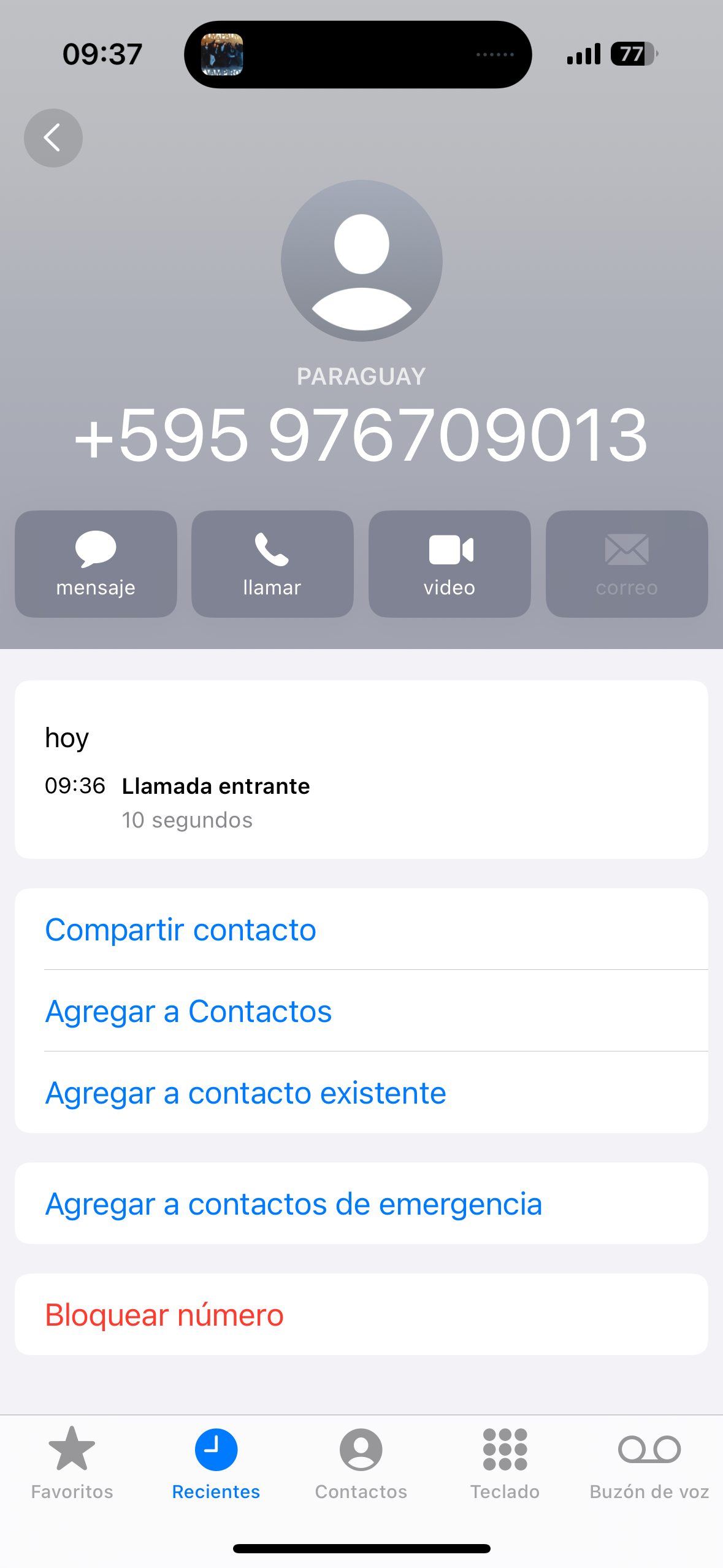The image size is (723, 1568).
Task: Switch to the Favoritos tab
Action: (72, 1462)
